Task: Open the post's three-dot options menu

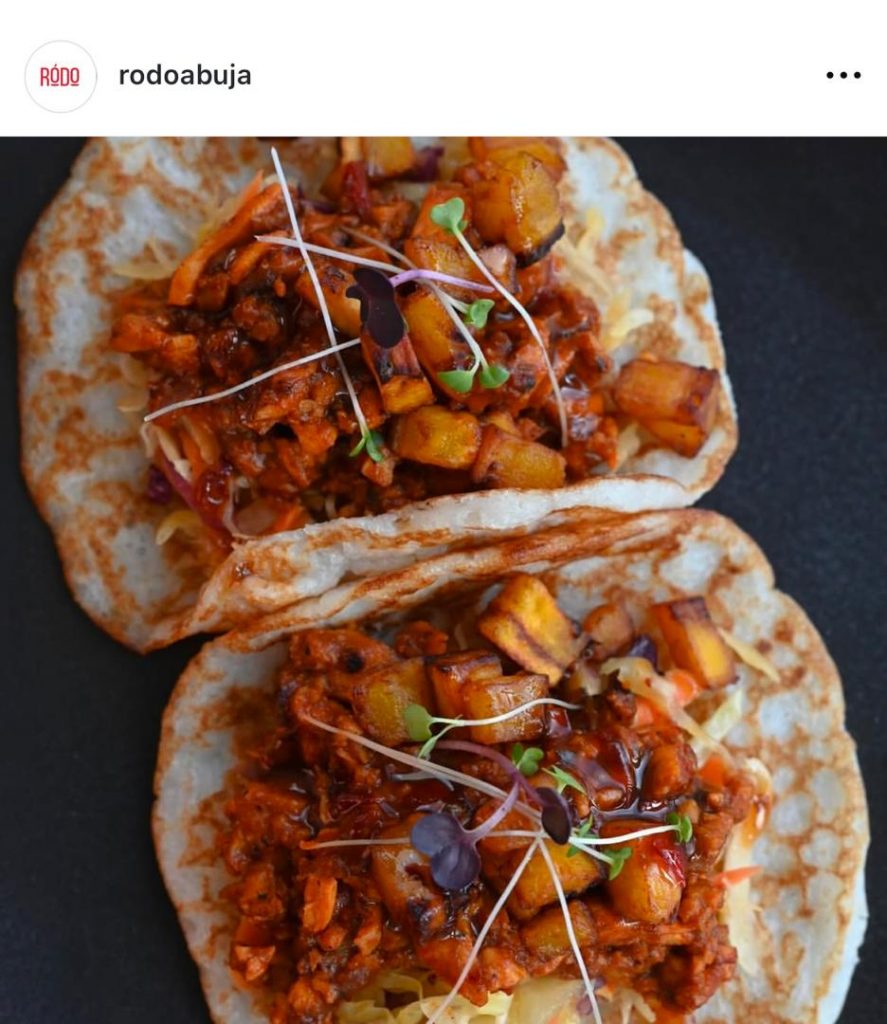Action: 843,76
